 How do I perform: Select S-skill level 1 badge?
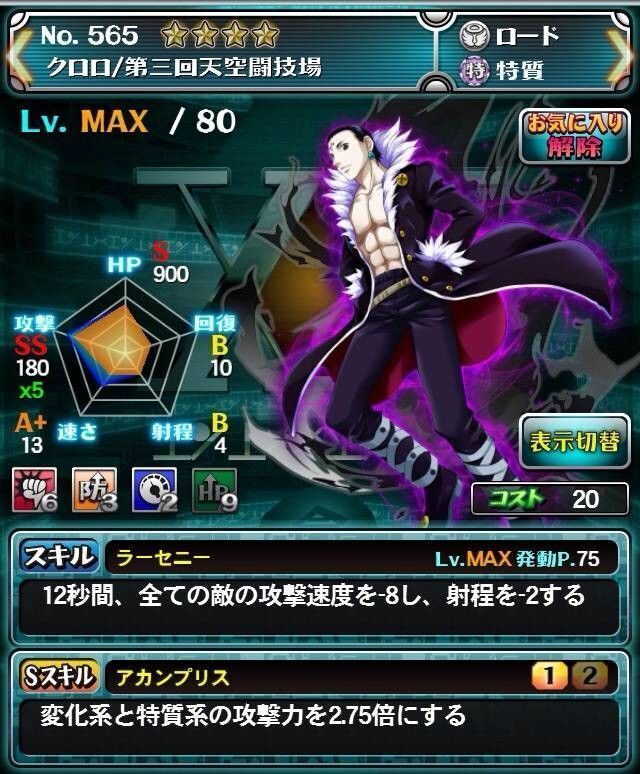pyautogui.click(x=549, y=678)
